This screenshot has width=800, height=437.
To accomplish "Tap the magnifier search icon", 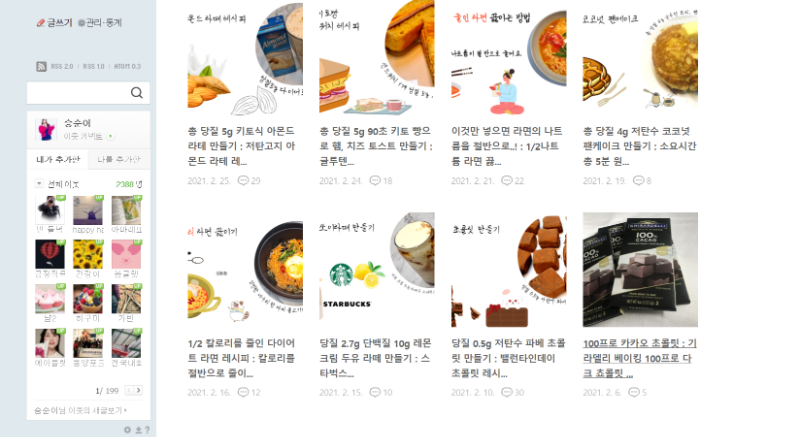I will coord(137,93).
